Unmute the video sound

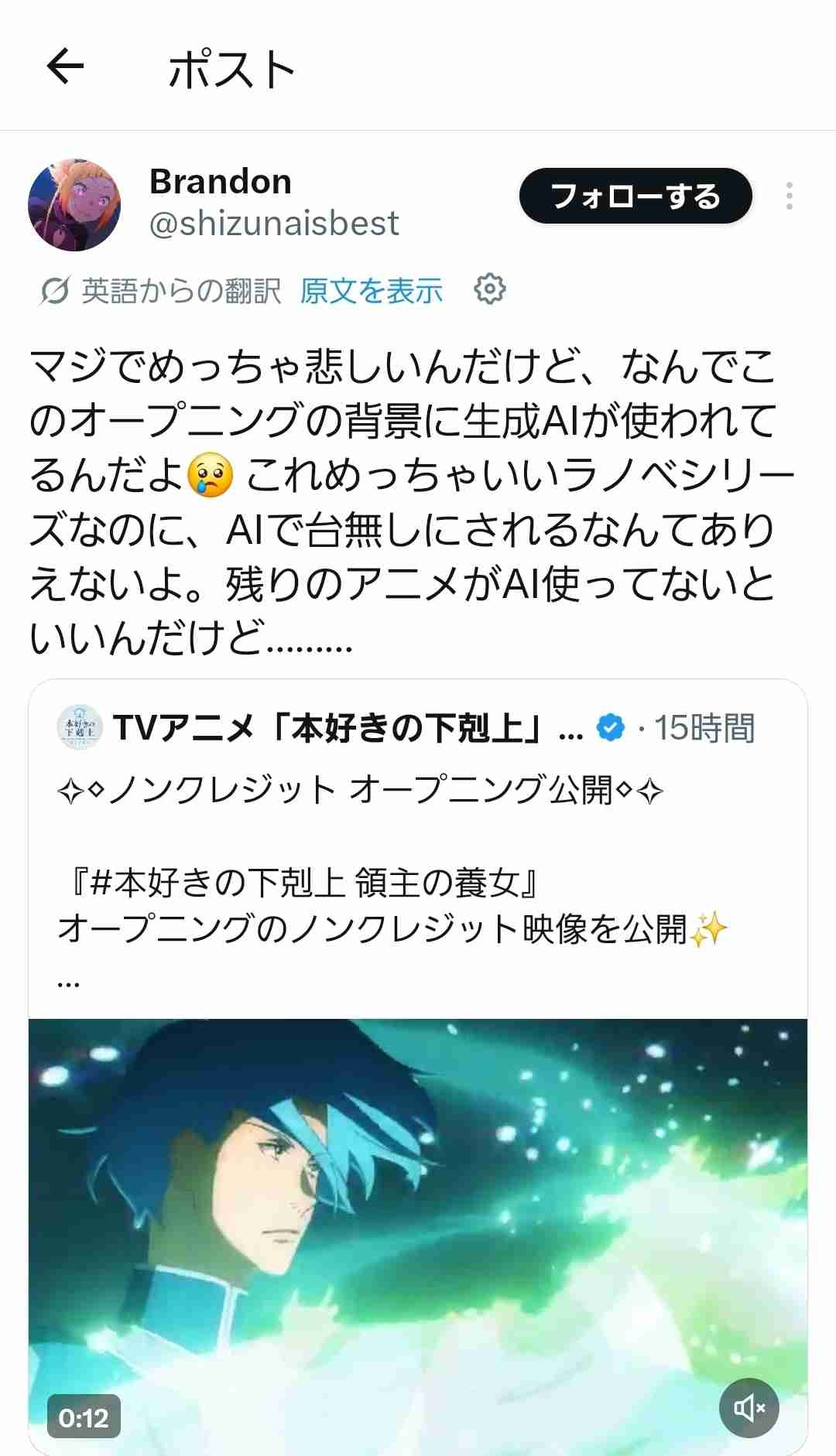[x=749, y=1407]
